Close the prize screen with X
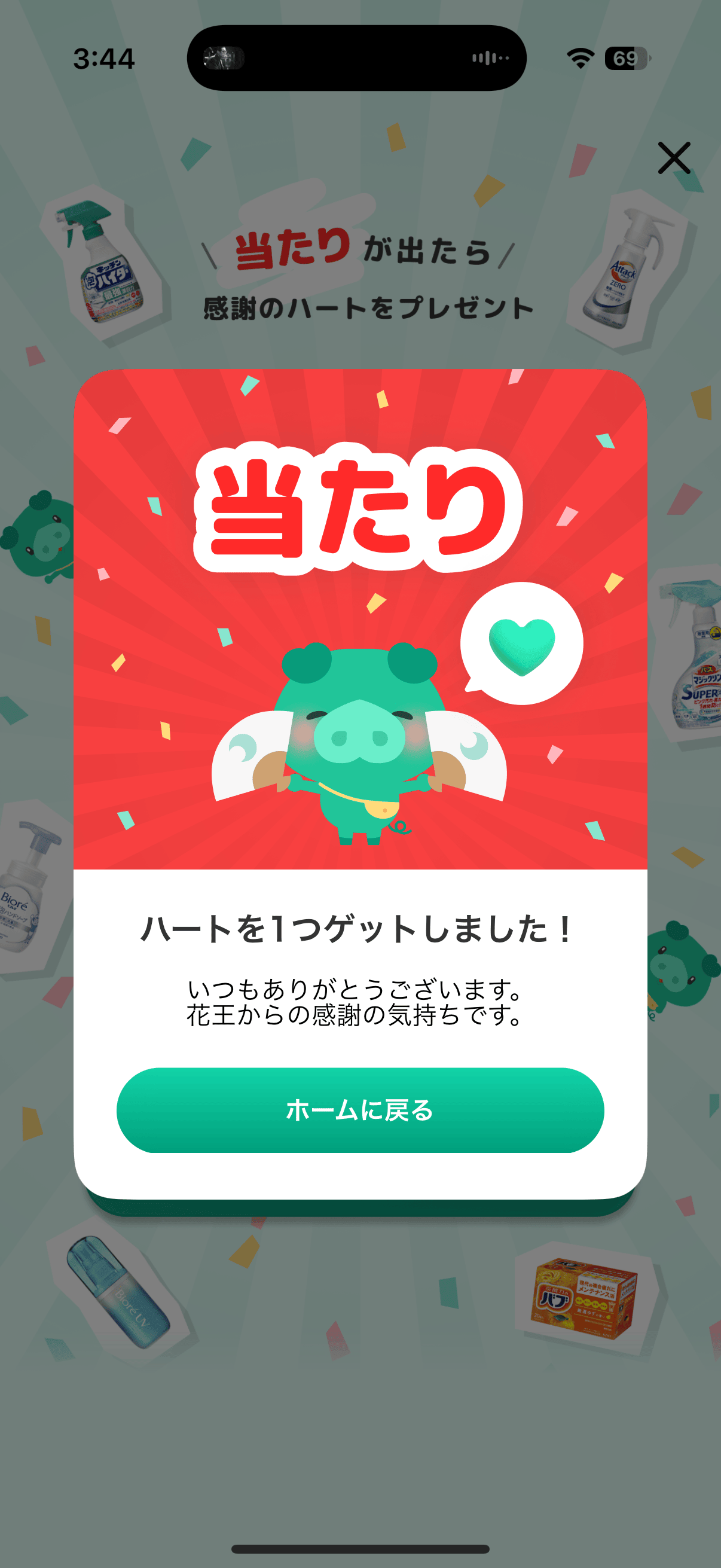The height and width of the screenshot is (1568, 721). pos(674,158)
